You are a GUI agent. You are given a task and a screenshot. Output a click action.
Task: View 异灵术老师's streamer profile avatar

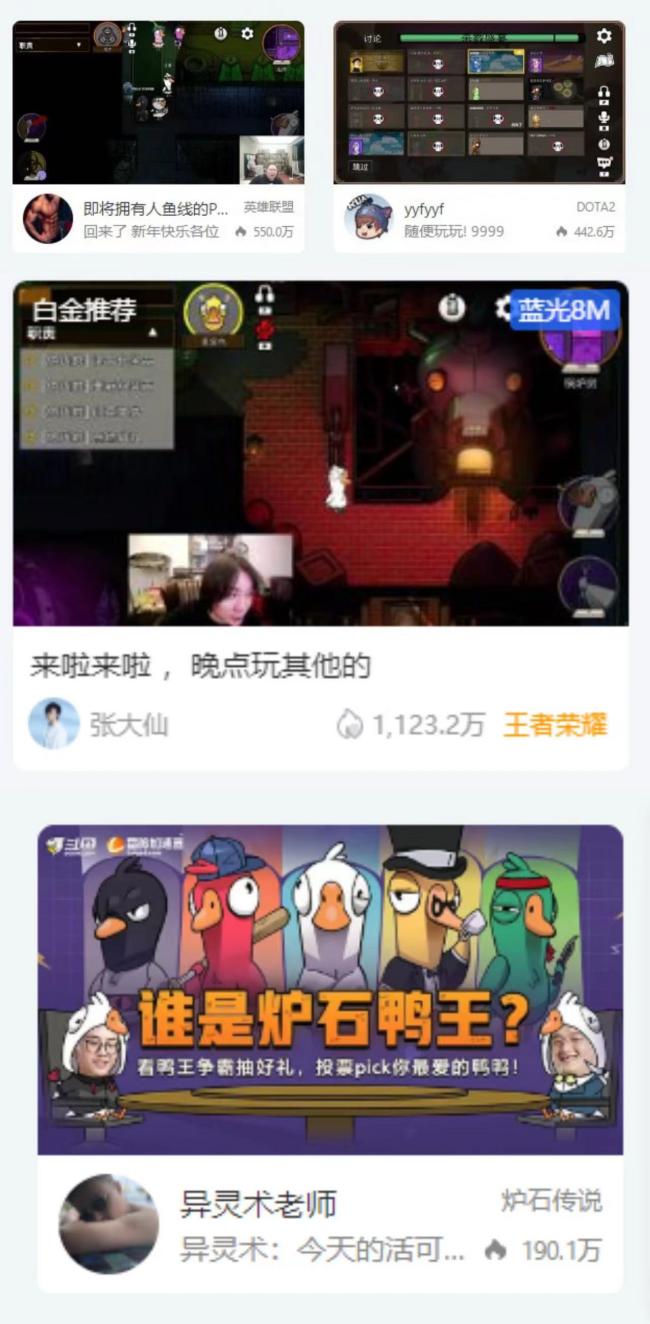click(108, 1224)
